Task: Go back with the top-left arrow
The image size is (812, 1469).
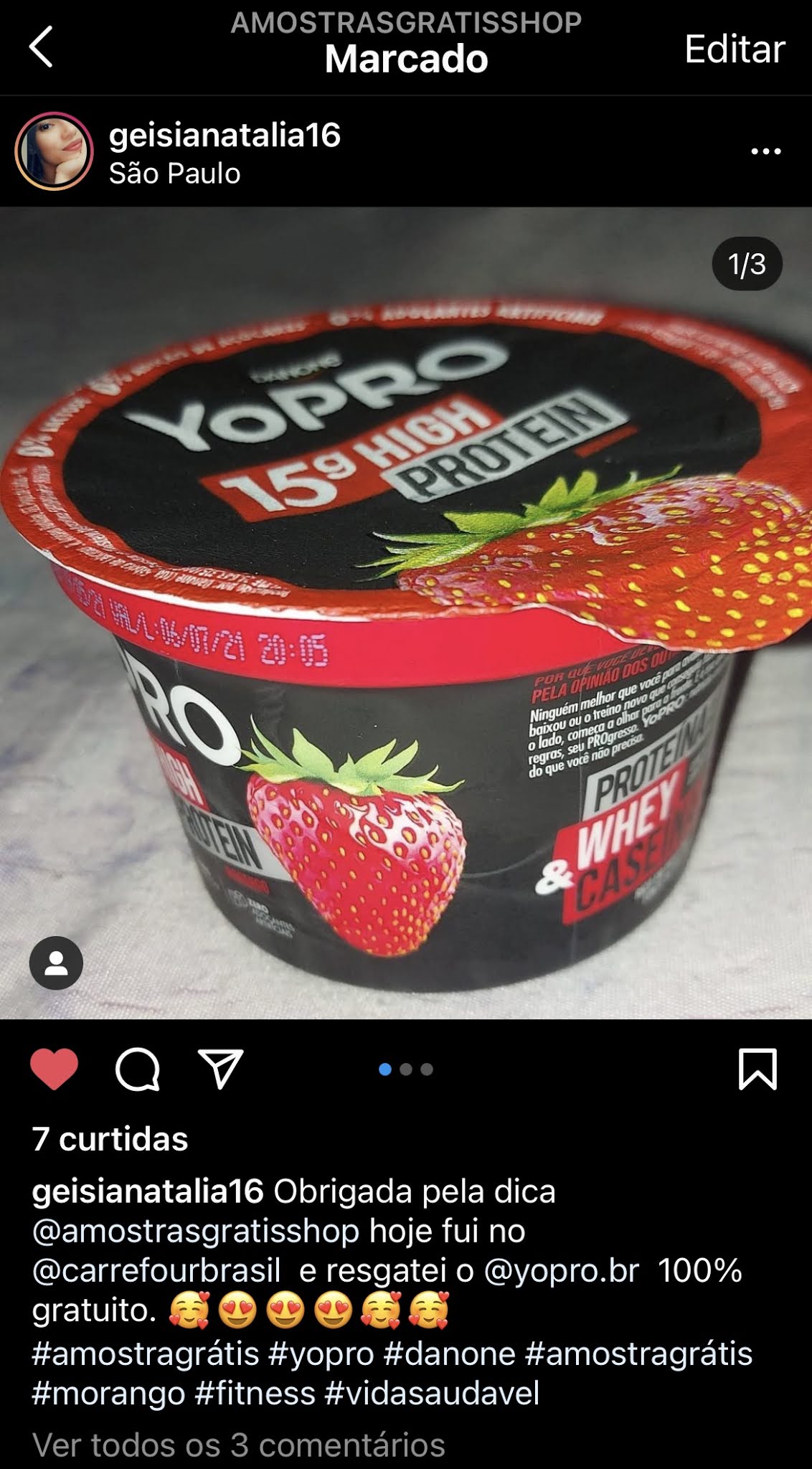Action: (42, 47)
